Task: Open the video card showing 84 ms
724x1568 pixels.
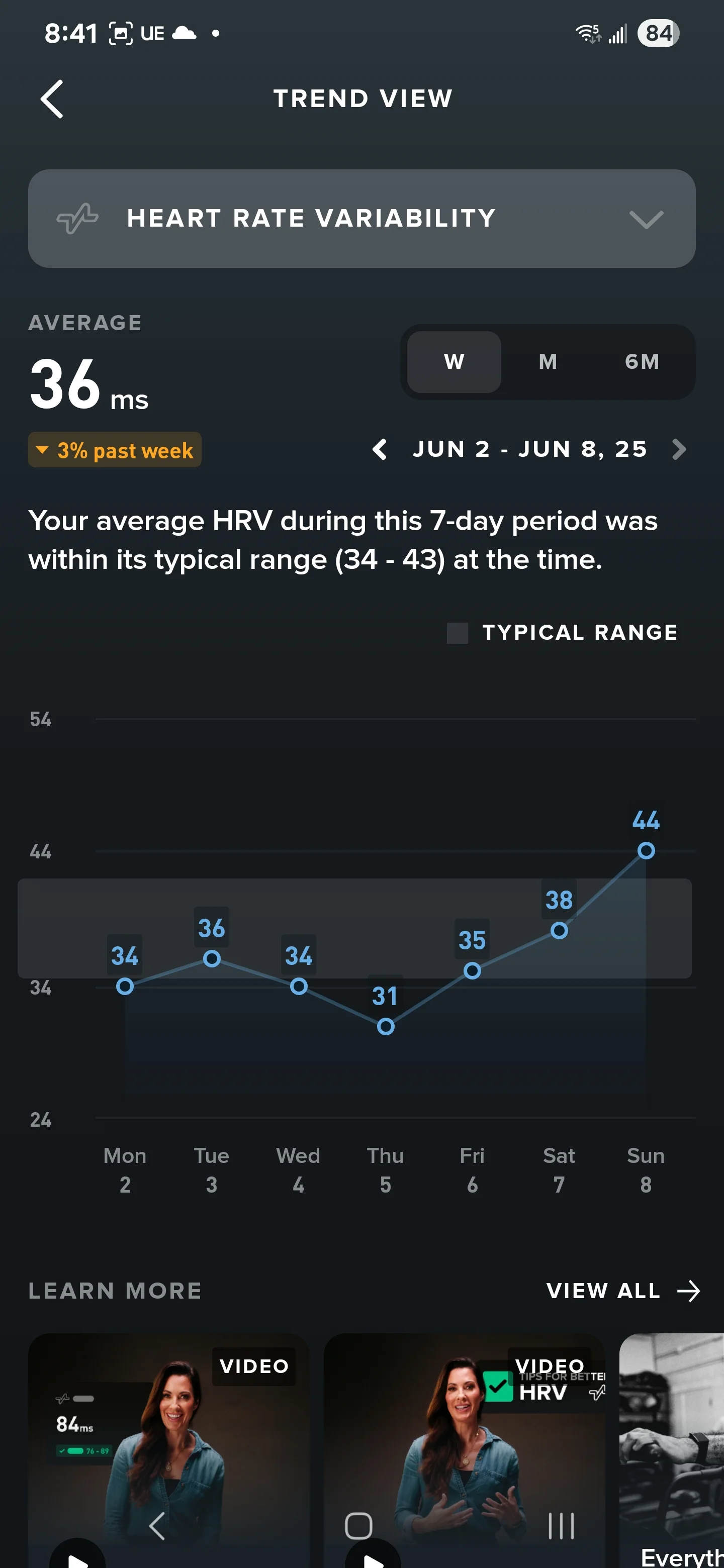Action: pos(168,1450)
